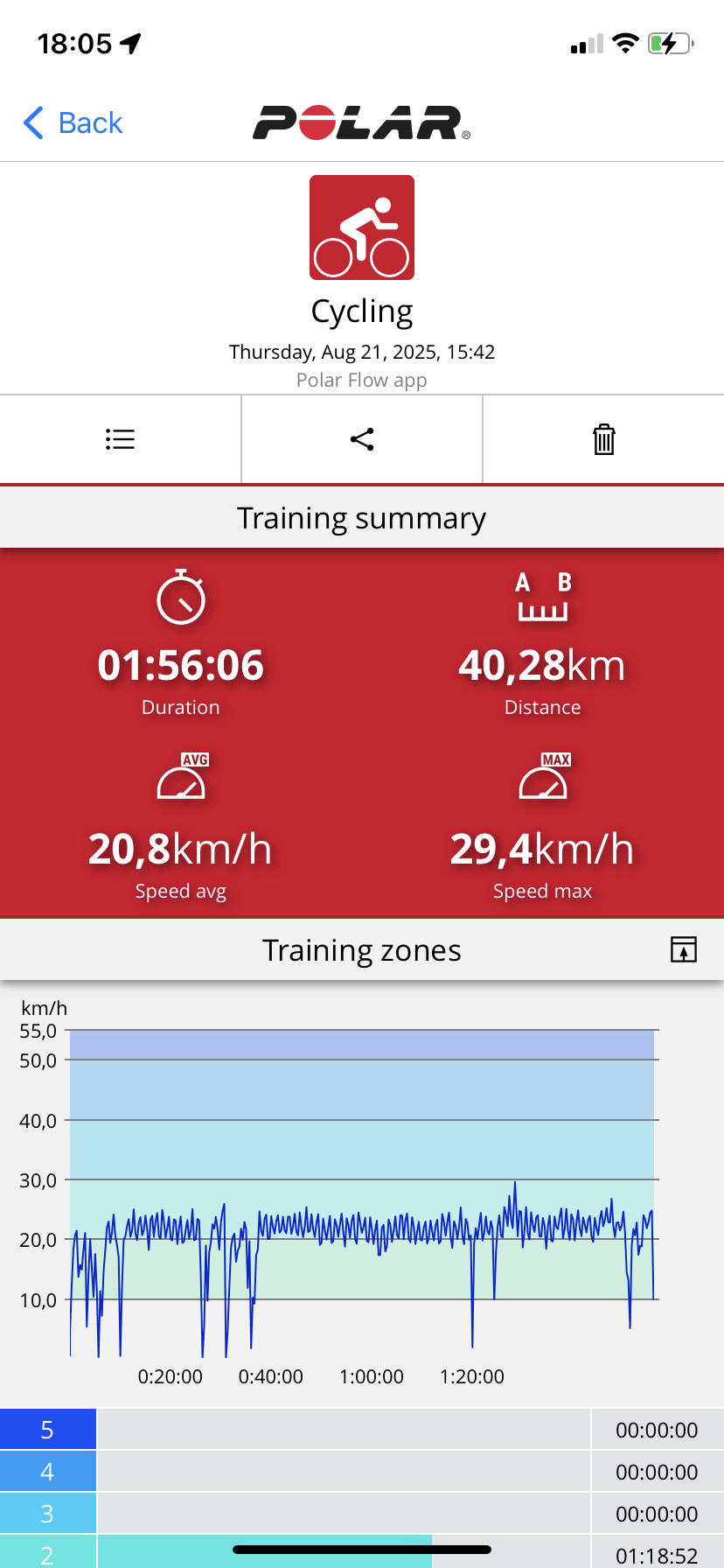
Task: Expand the Training zones graph icon
Action: coord(684,949)
